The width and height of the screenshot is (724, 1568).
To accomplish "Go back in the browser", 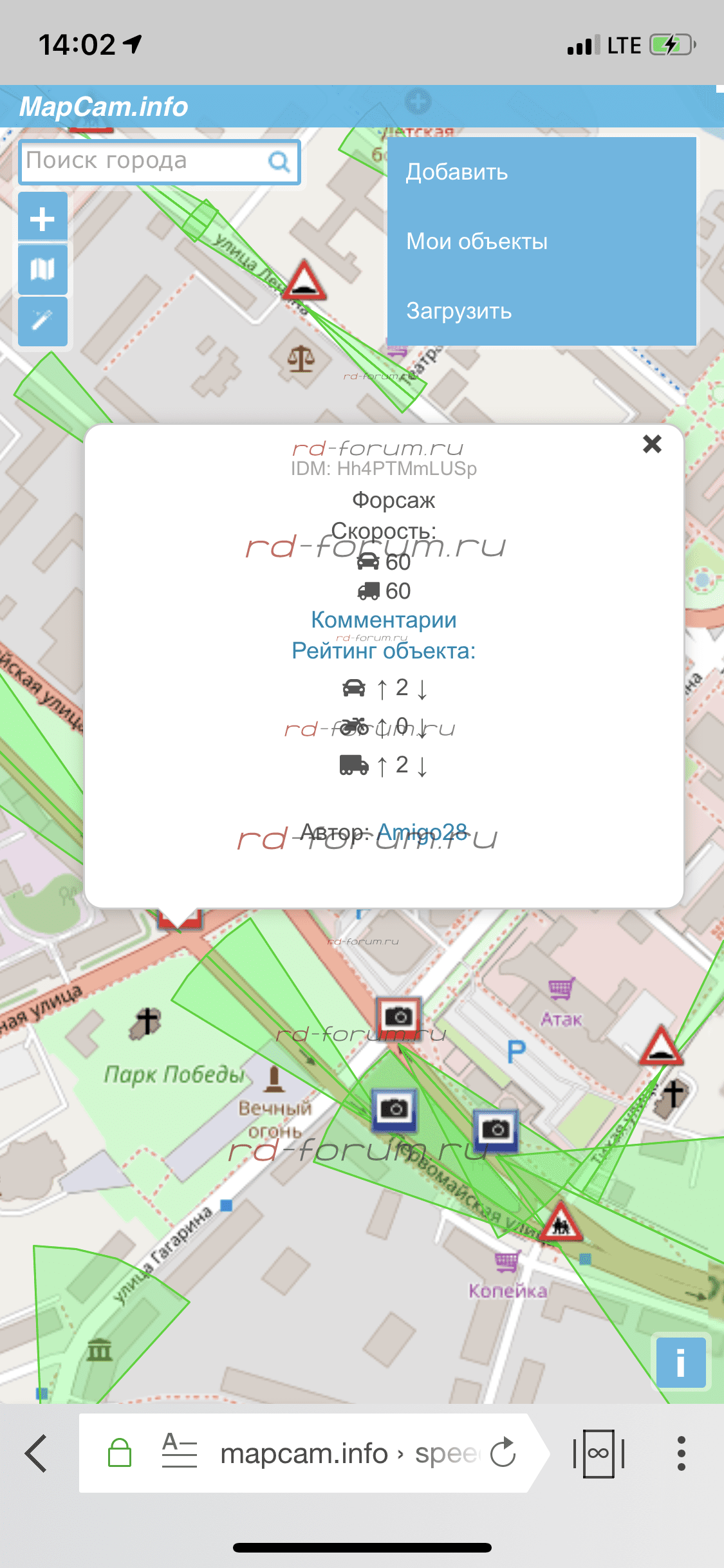I will (x=36, y=1453).
